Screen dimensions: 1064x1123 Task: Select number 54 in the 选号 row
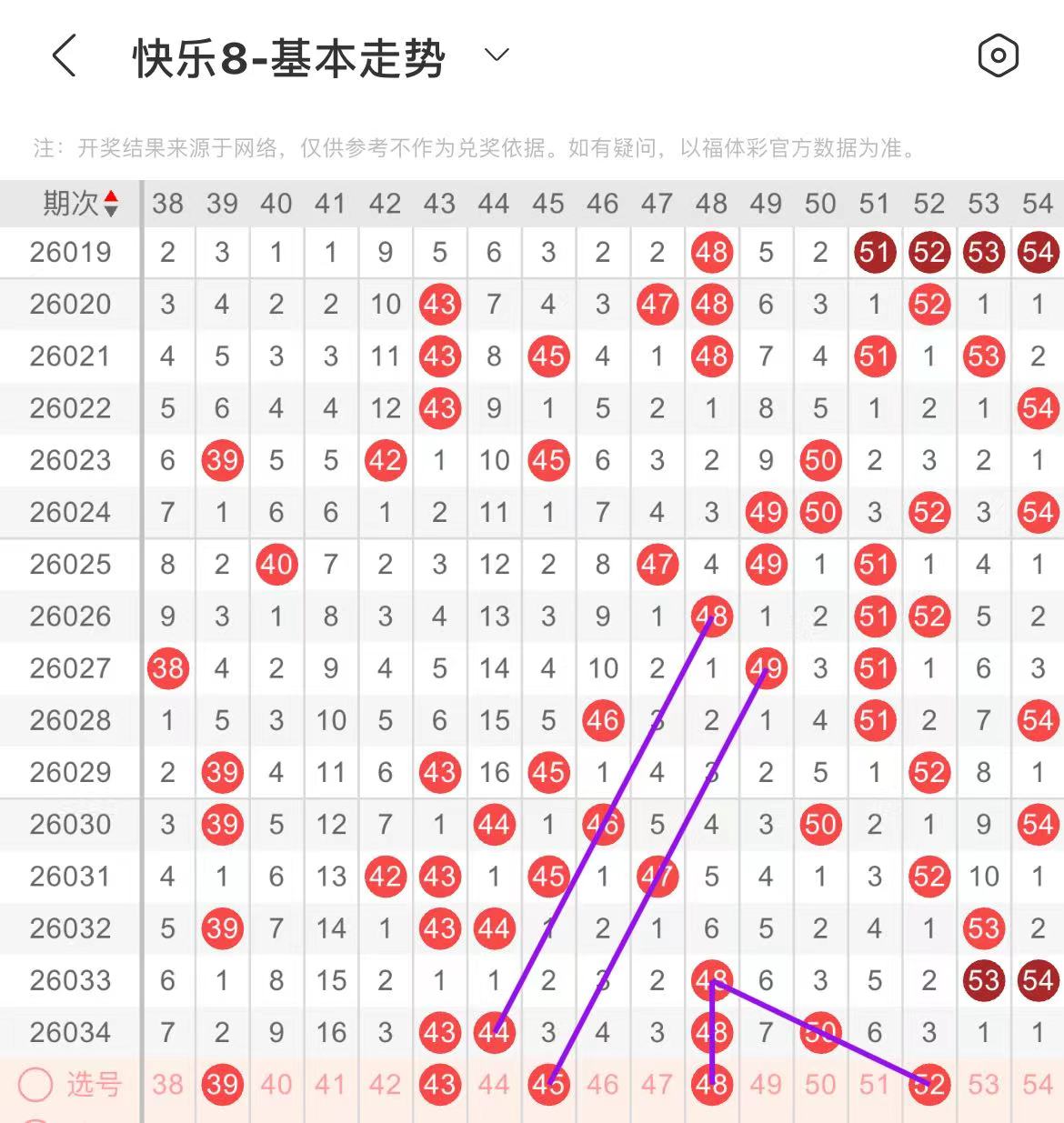click(1038, 1084)
